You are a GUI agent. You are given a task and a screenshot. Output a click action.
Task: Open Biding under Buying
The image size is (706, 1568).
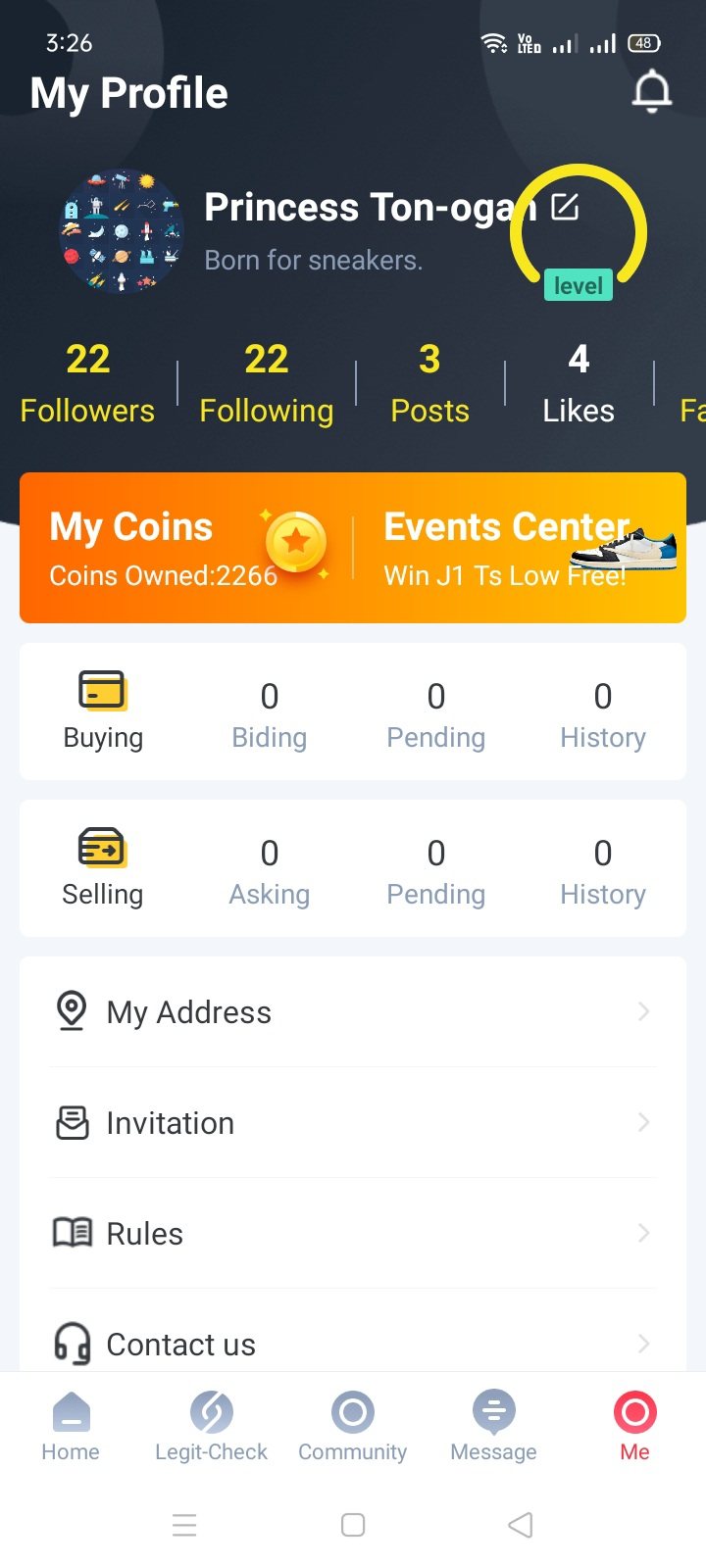pyautogui.click(x=270, y=713)
